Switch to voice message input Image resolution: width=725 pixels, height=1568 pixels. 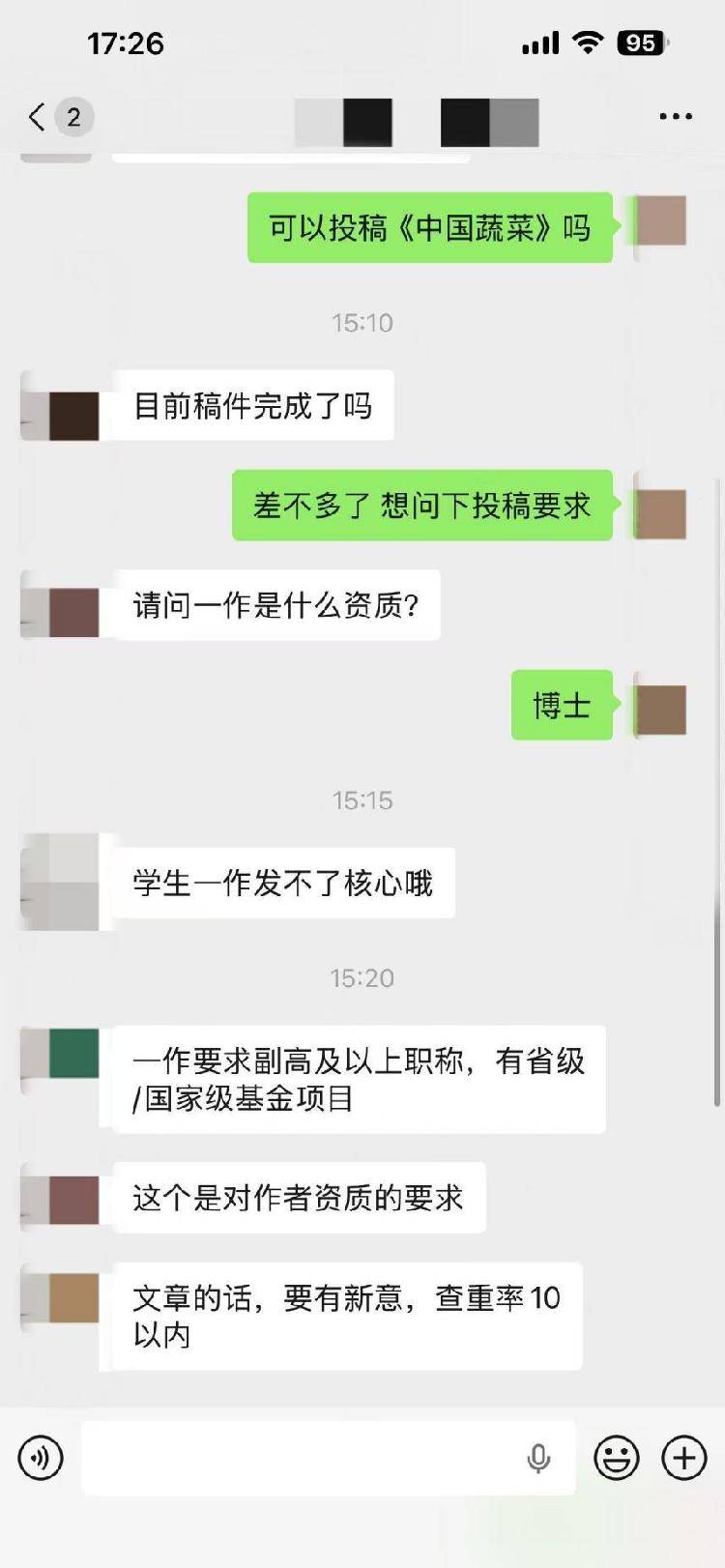[41, 1457]
